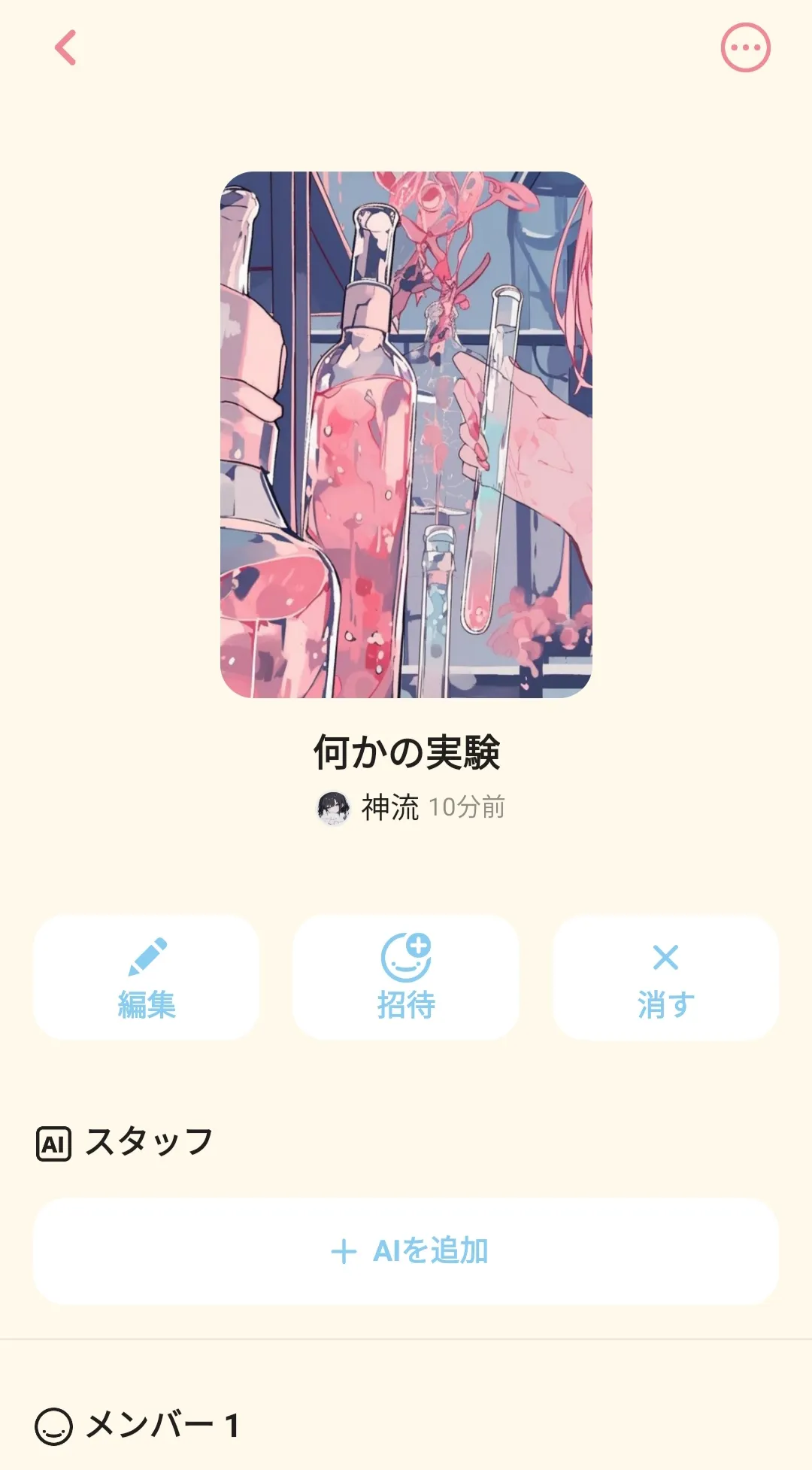Go back using the pink arrow
The height and width of the screenshot is (1470, 812).
click(x=65, y=47)
